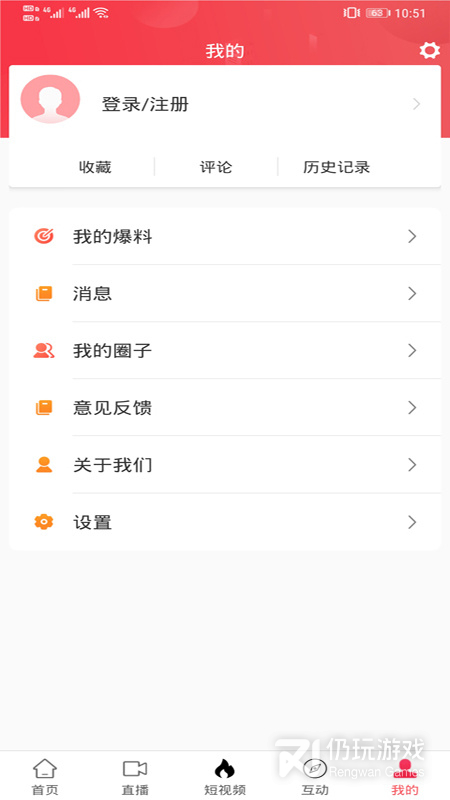Switch to the 首页 tab
Image resolution: width=450 pixels, height=800 pixels.
pos(45,777)
